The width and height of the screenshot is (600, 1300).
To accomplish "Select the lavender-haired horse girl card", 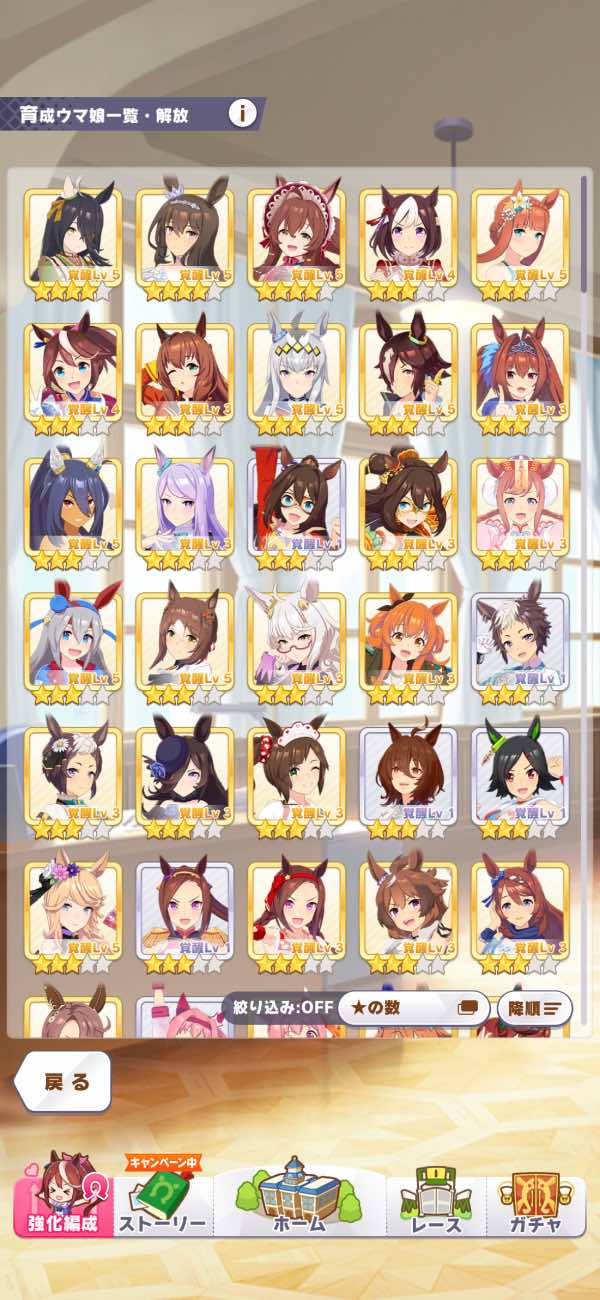I will (185, 510).
